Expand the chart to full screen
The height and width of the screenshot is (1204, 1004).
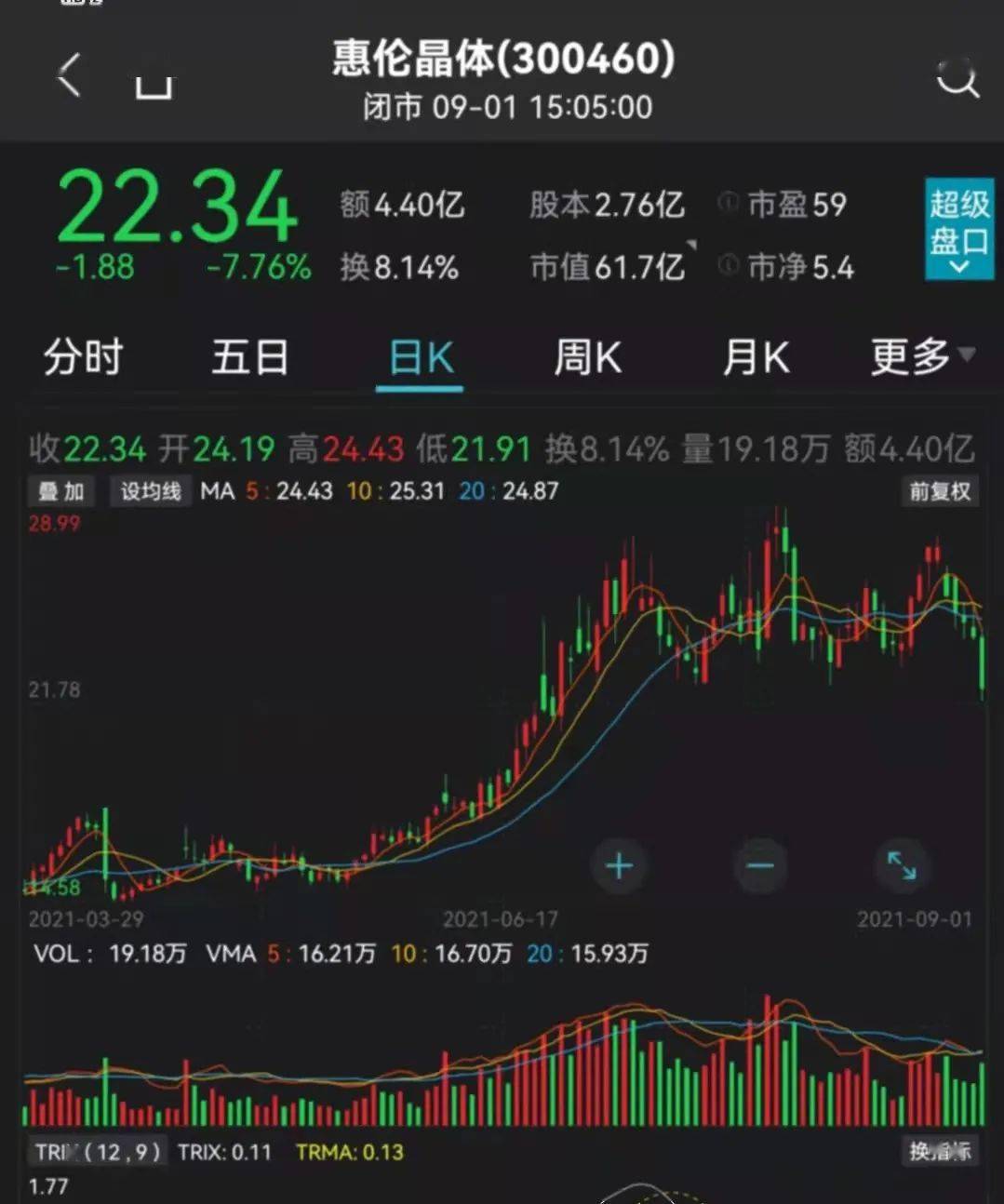tap(902, 866)
